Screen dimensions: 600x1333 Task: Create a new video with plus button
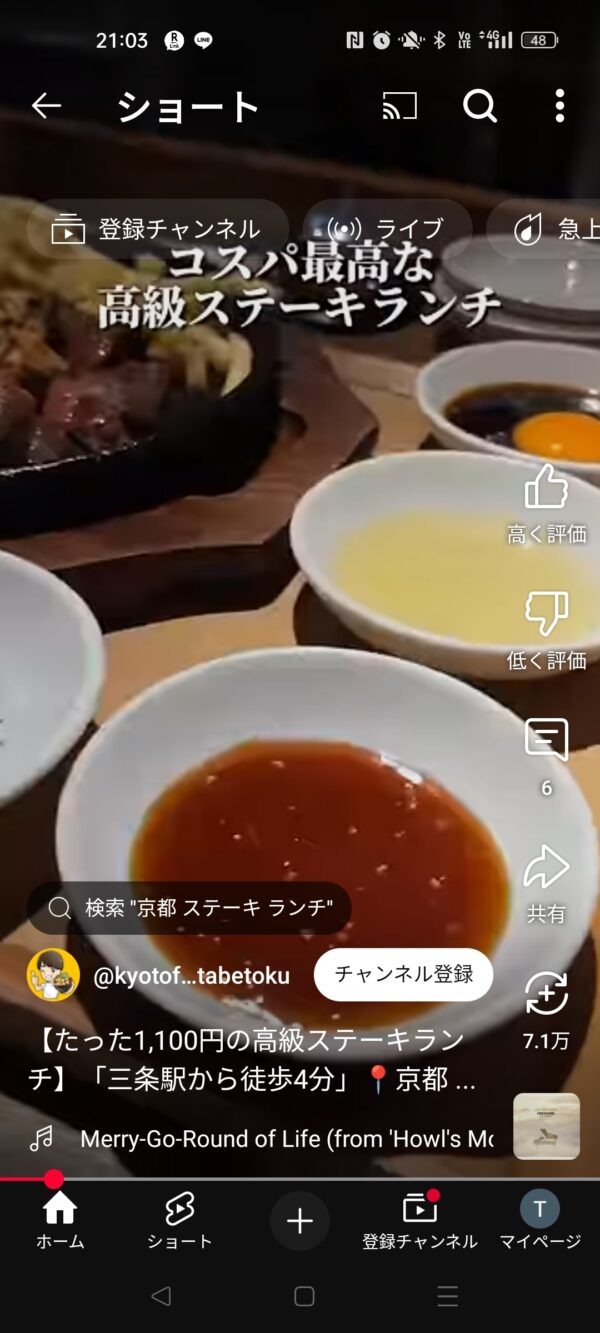click(300, 1221)
